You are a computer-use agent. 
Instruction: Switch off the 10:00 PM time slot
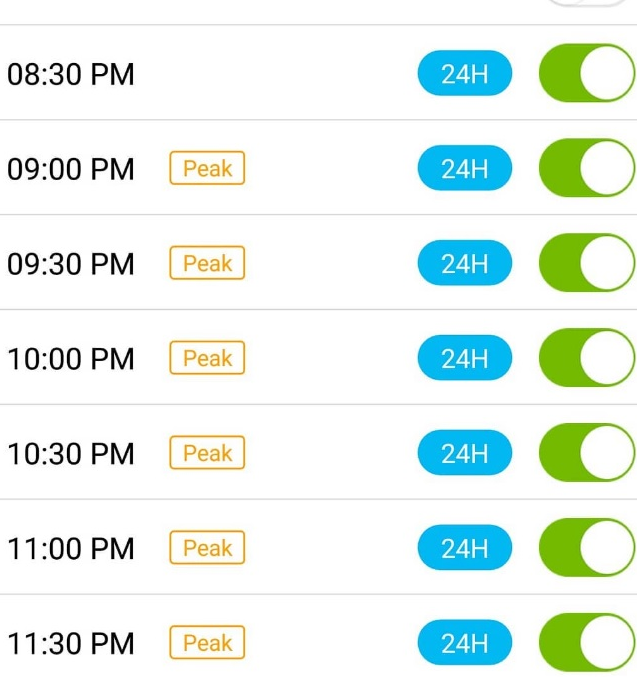[x=587, y=358]
